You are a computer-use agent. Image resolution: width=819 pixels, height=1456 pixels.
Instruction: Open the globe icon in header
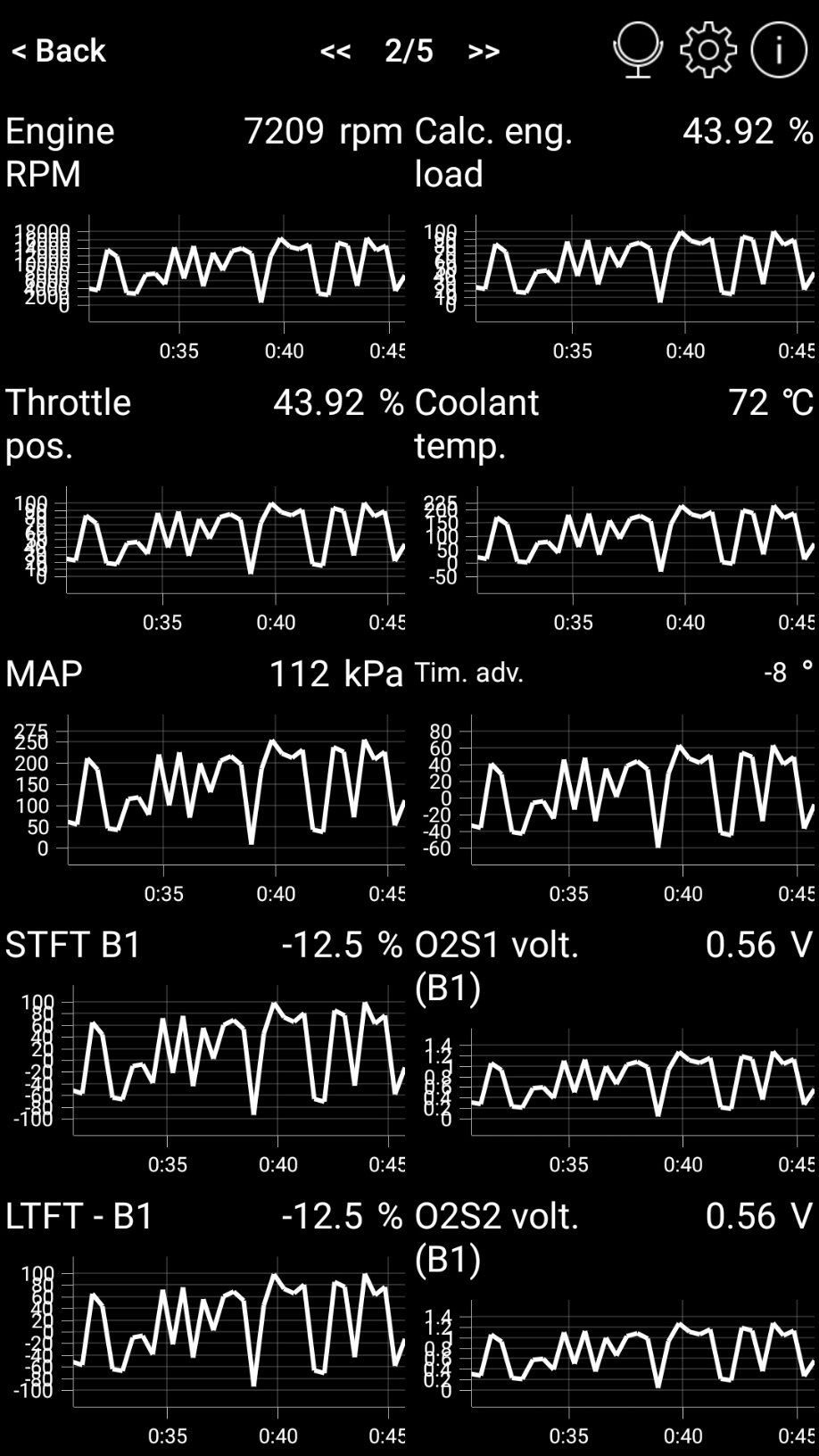638,49
